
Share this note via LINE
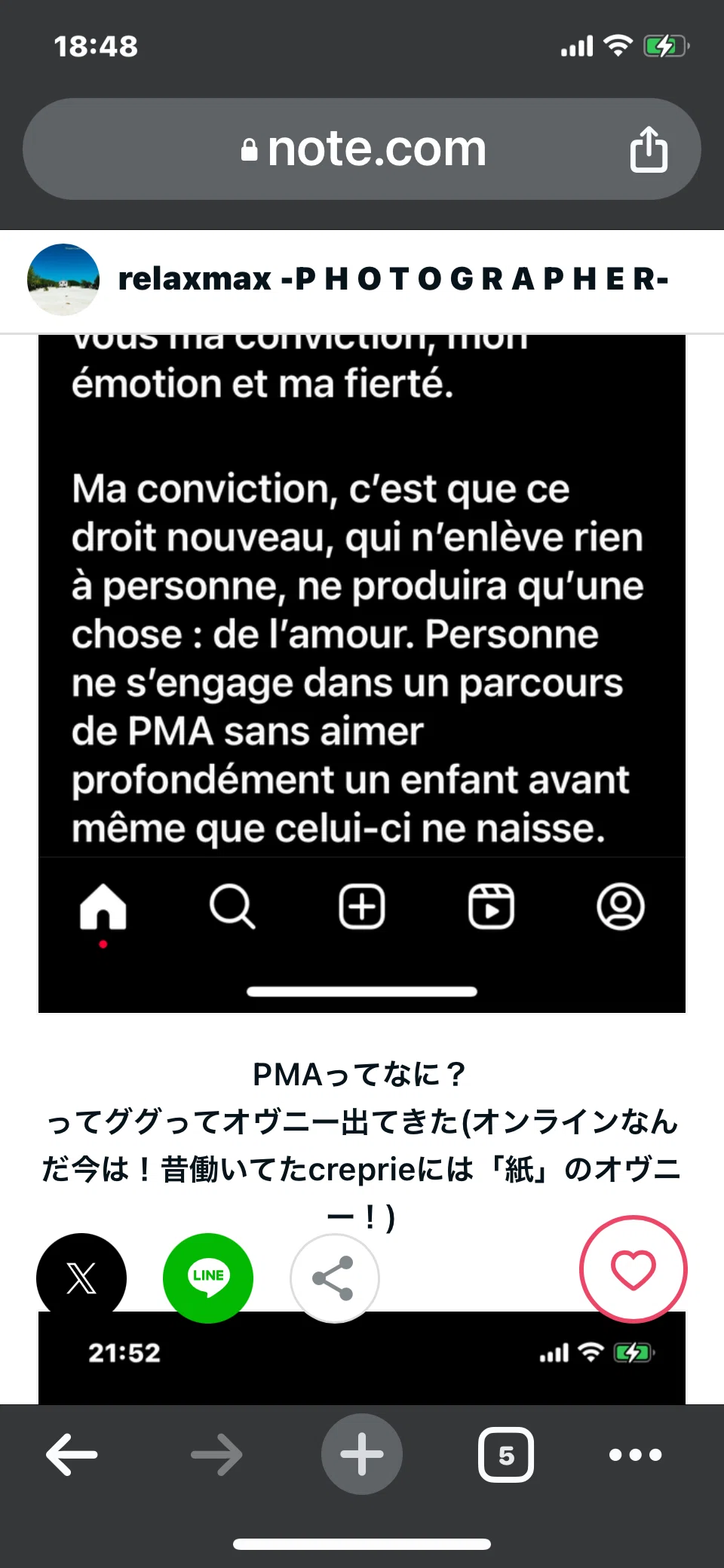pyautogui.click(x=208, y=1278)
